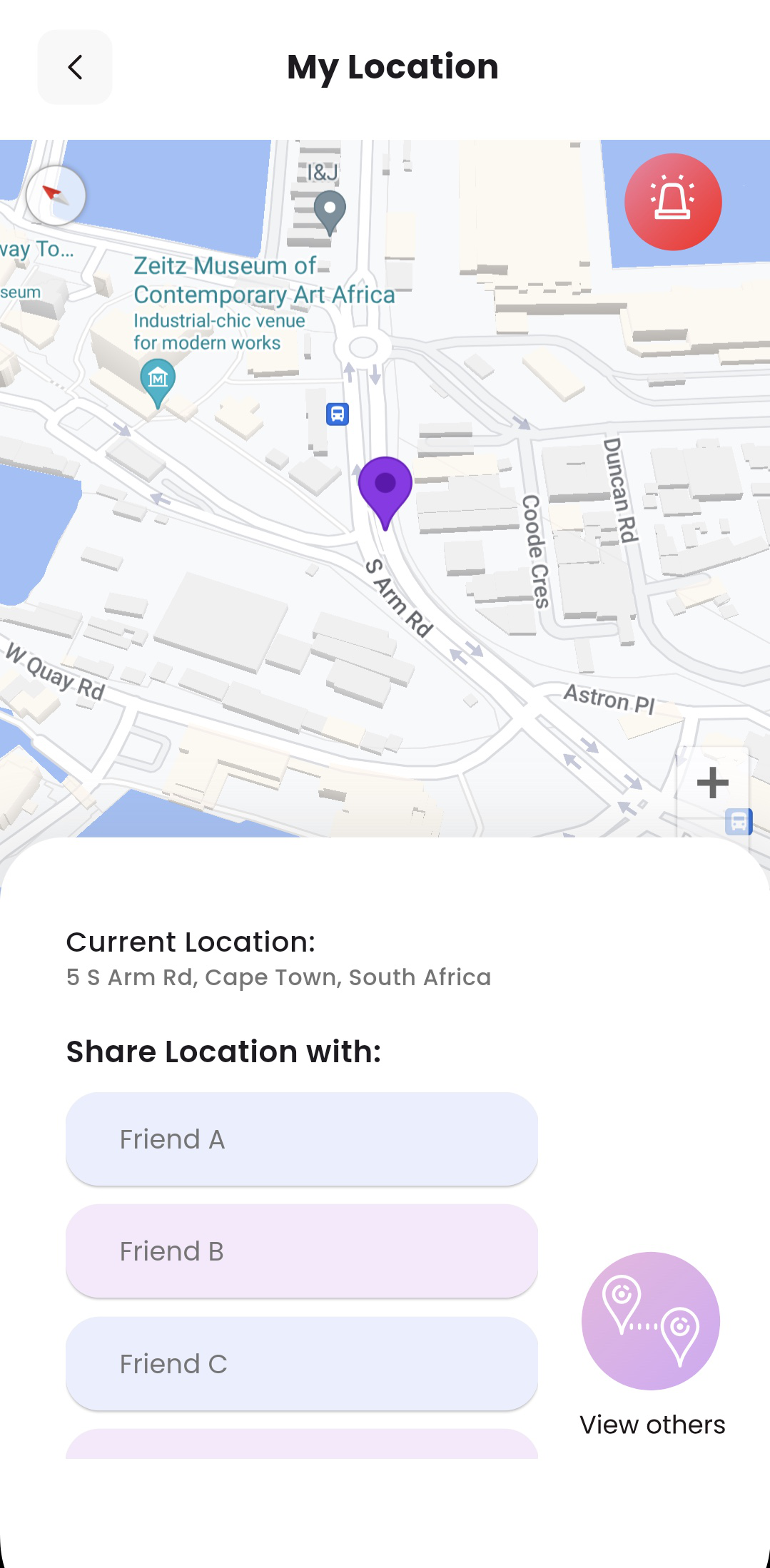770x1568 pixels.
Task: Reset map orientation with the compass
Action: (x=56, y=195)
